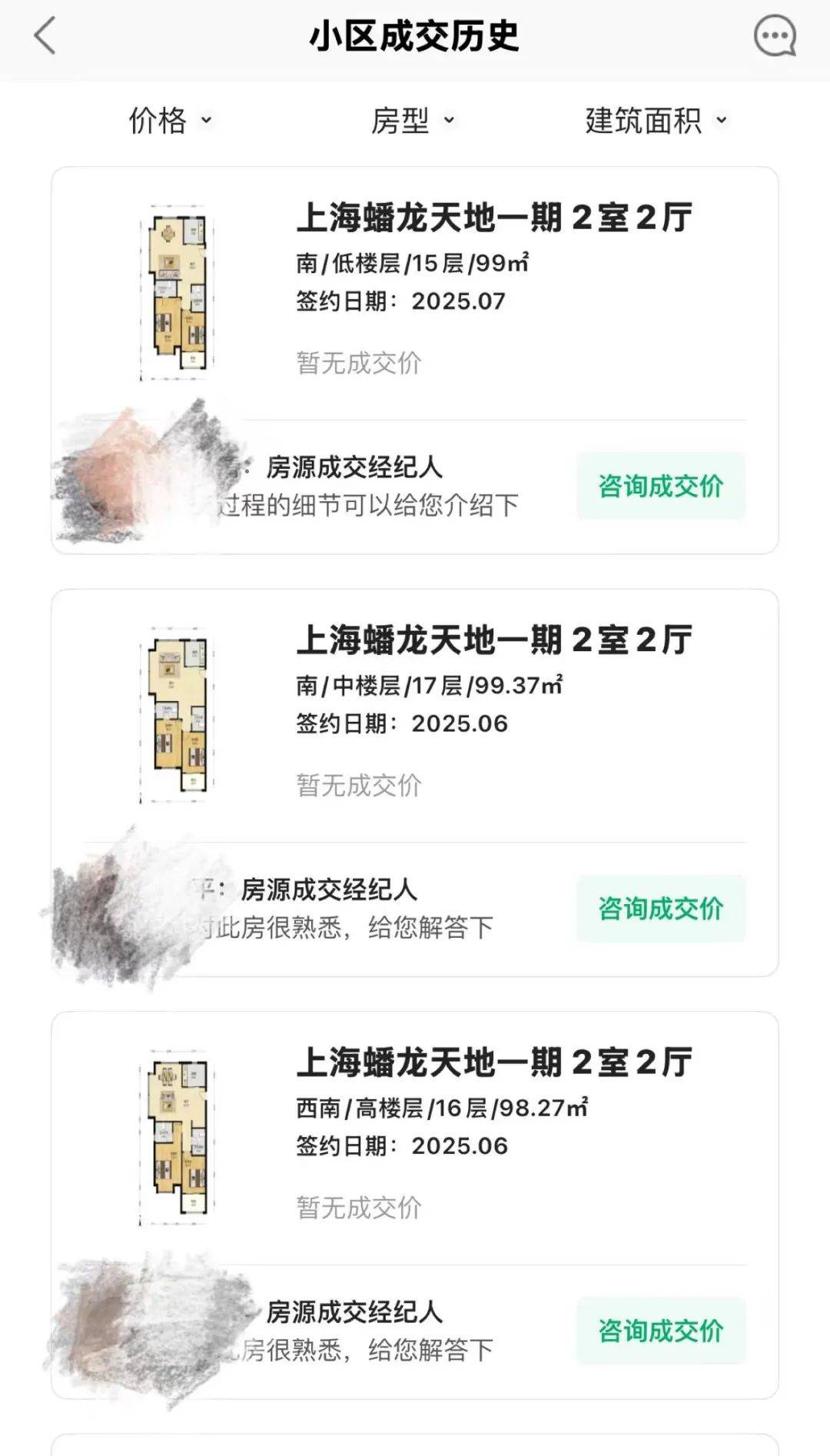Screen dimensions: 830x1456
Task: Open the chat messages icon
Action: tap(774, 36)
